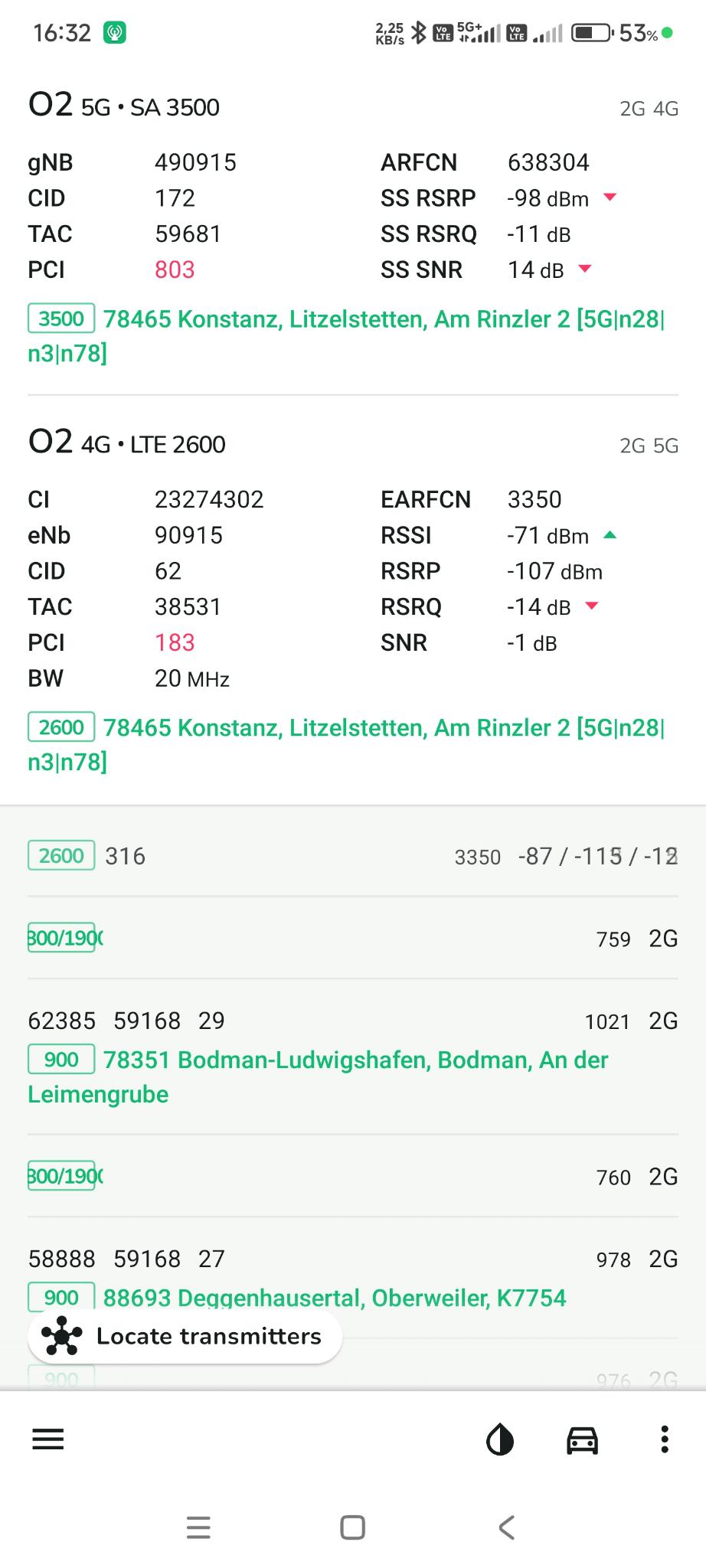Toggle the dark theme contrast icon
The width and height of the screenshot is (706, 1568).
click(x=500, y=1440)
